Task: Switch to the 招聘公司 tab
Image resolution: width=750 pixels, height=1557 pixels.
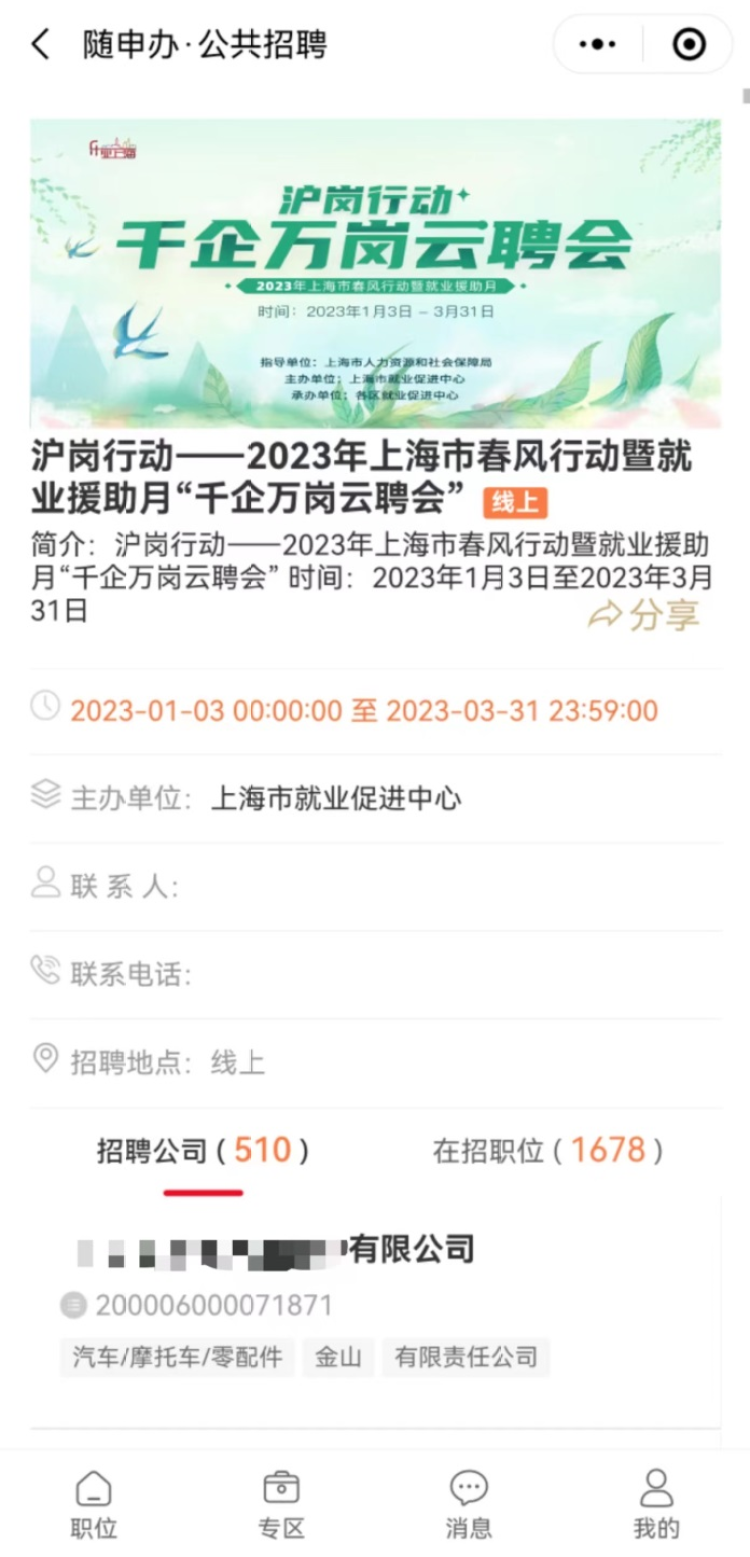Action: 203,1151
